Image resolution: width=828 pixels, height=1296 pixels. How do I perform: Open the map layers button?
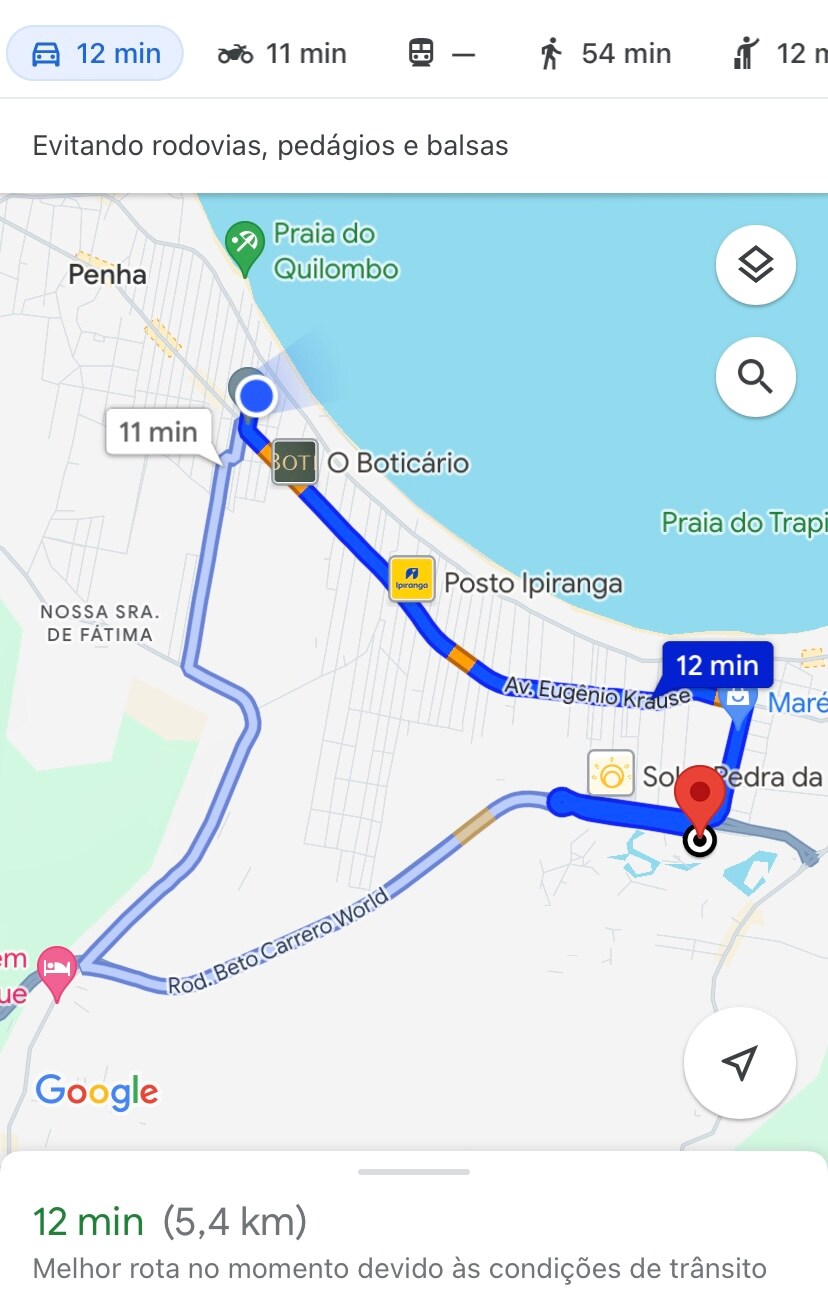coord(756,265)
